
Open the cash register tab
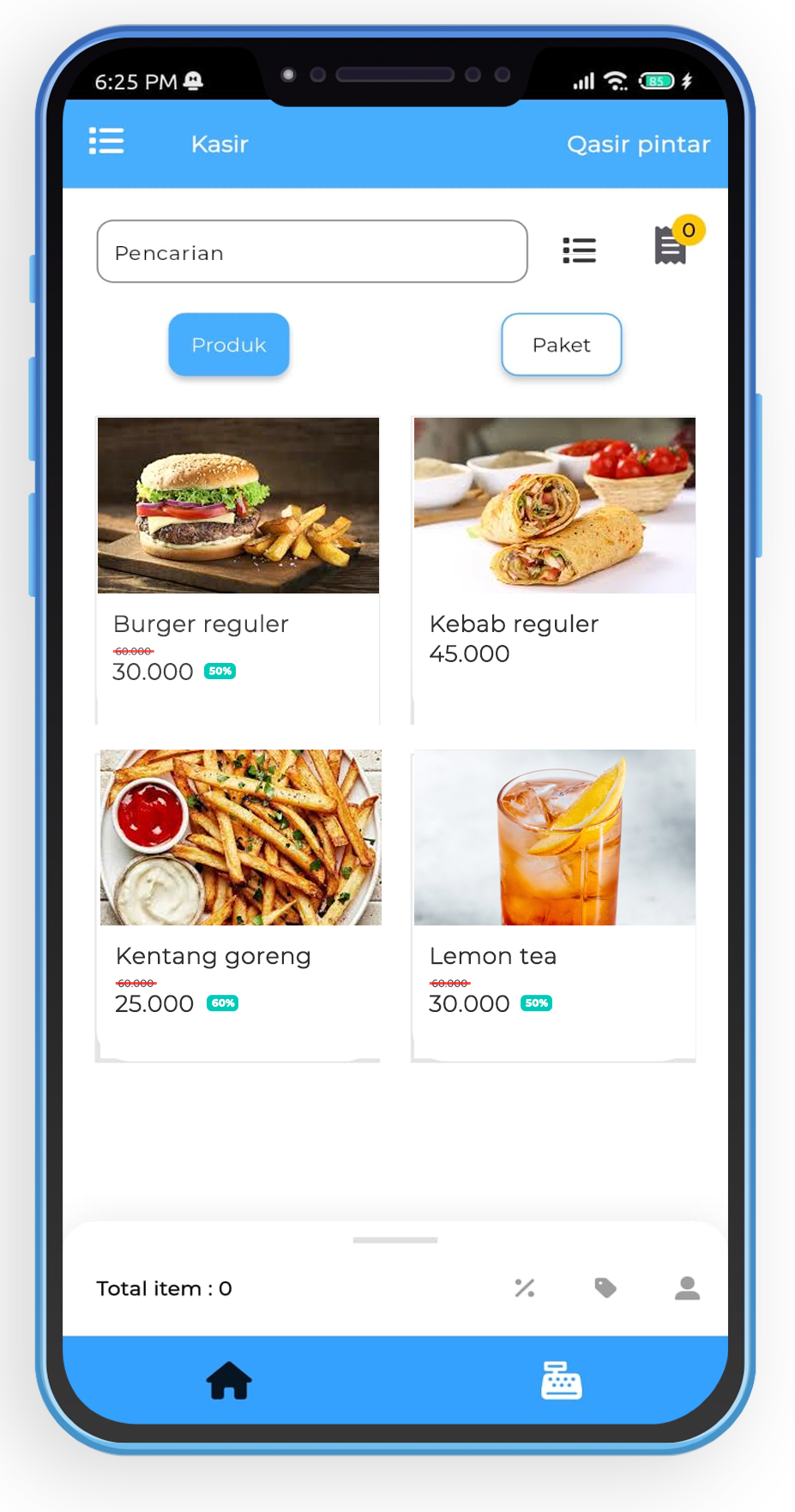coord(561,1381)
